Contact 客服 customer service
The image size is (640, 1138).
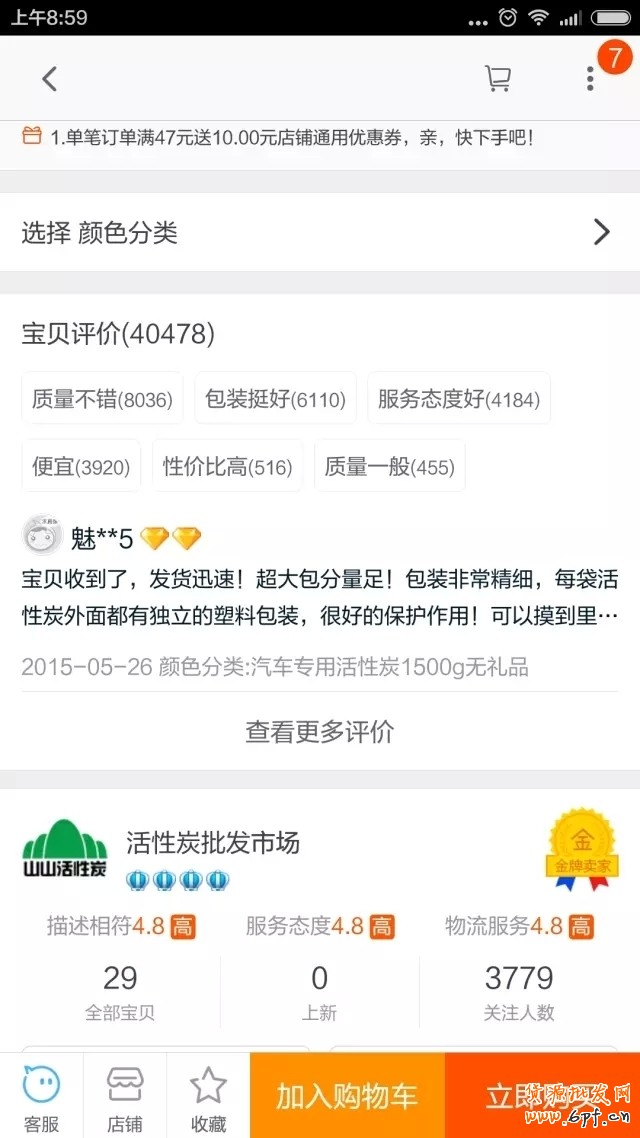pyautogui.click(x=41, y=1097)
